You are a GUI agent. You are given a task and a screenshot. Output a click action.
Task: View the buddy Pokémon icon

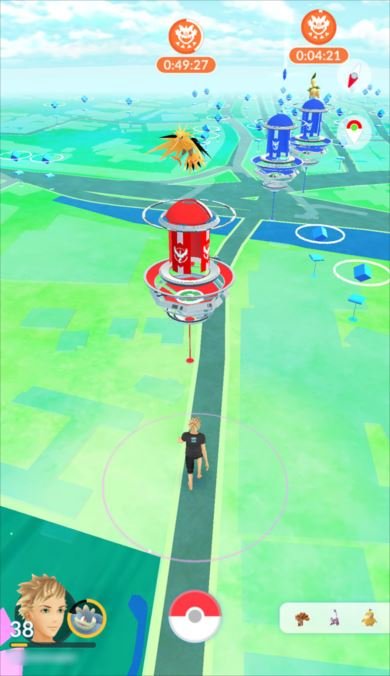point(87,618)
